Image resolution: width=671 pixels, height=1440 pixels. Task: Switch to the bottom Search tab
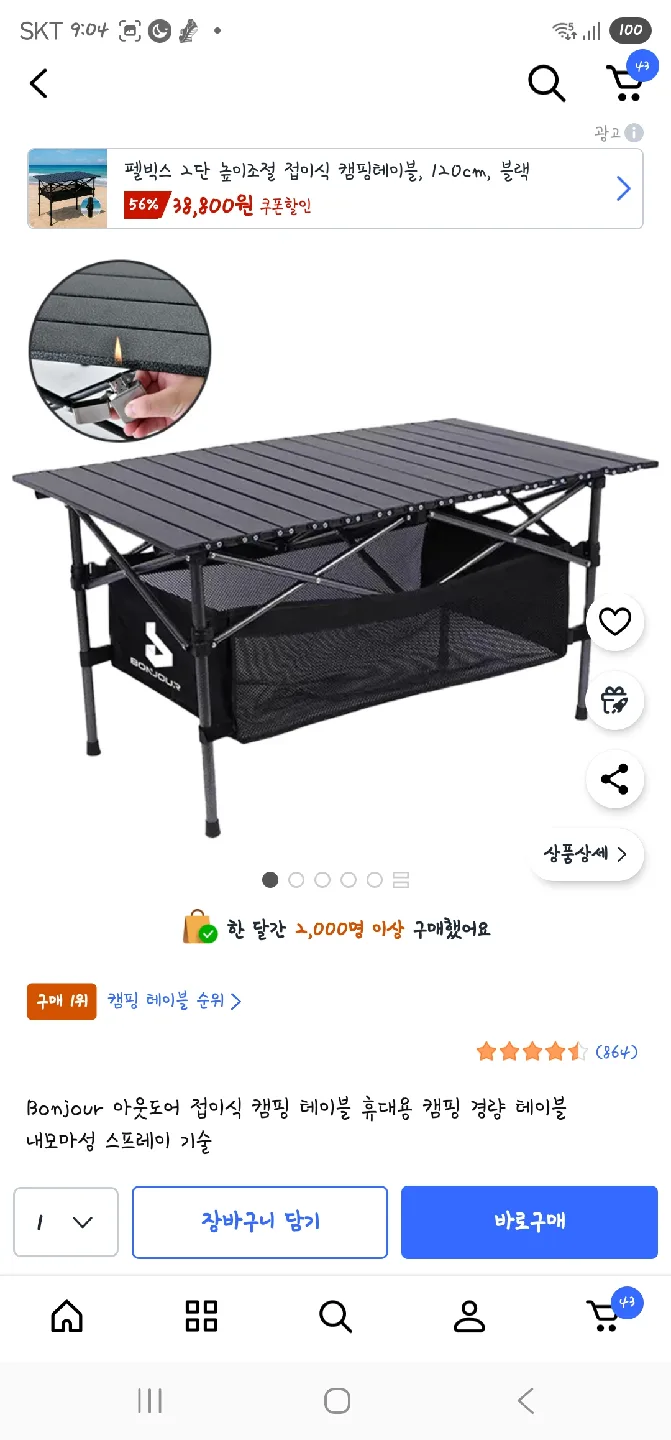pos(335,1316)
